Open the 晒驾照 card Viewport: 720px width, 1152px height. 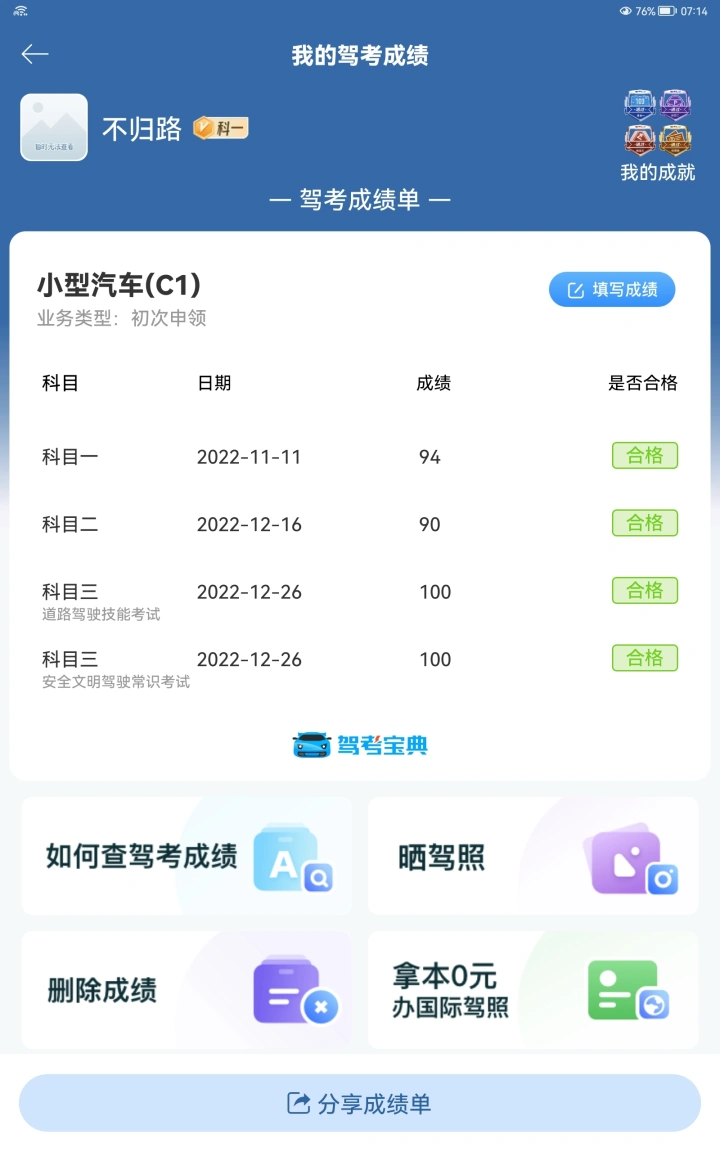(x=533, y=857)
